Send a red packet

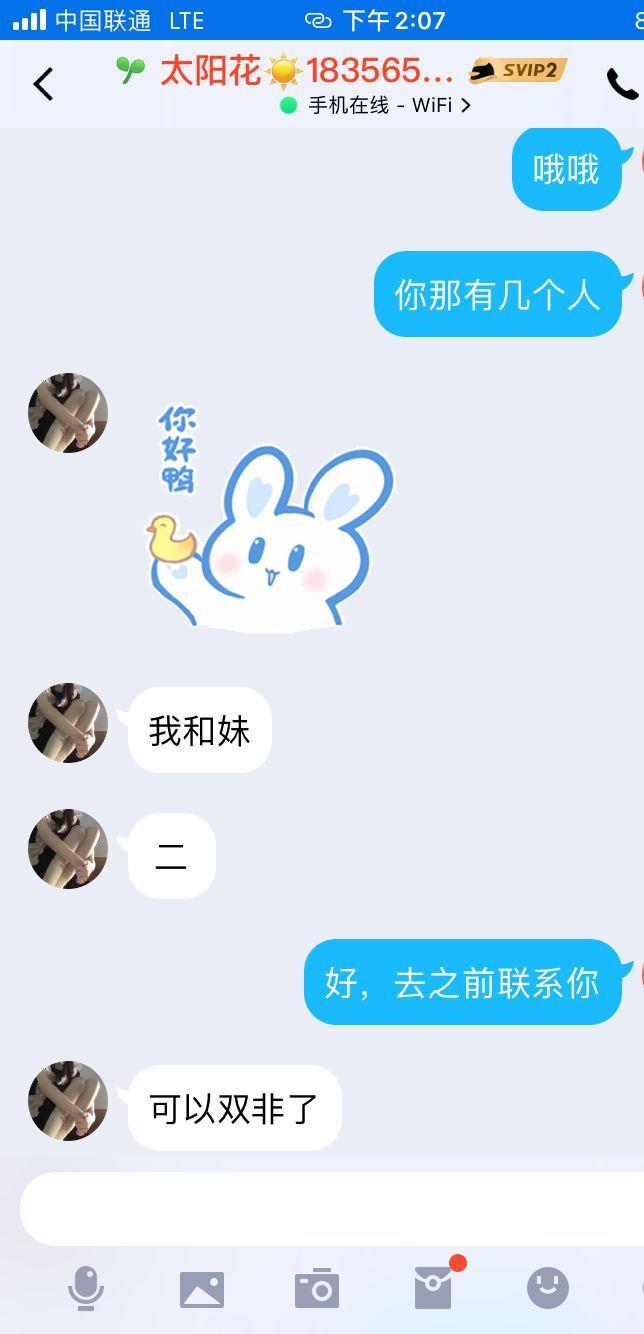433,1288
